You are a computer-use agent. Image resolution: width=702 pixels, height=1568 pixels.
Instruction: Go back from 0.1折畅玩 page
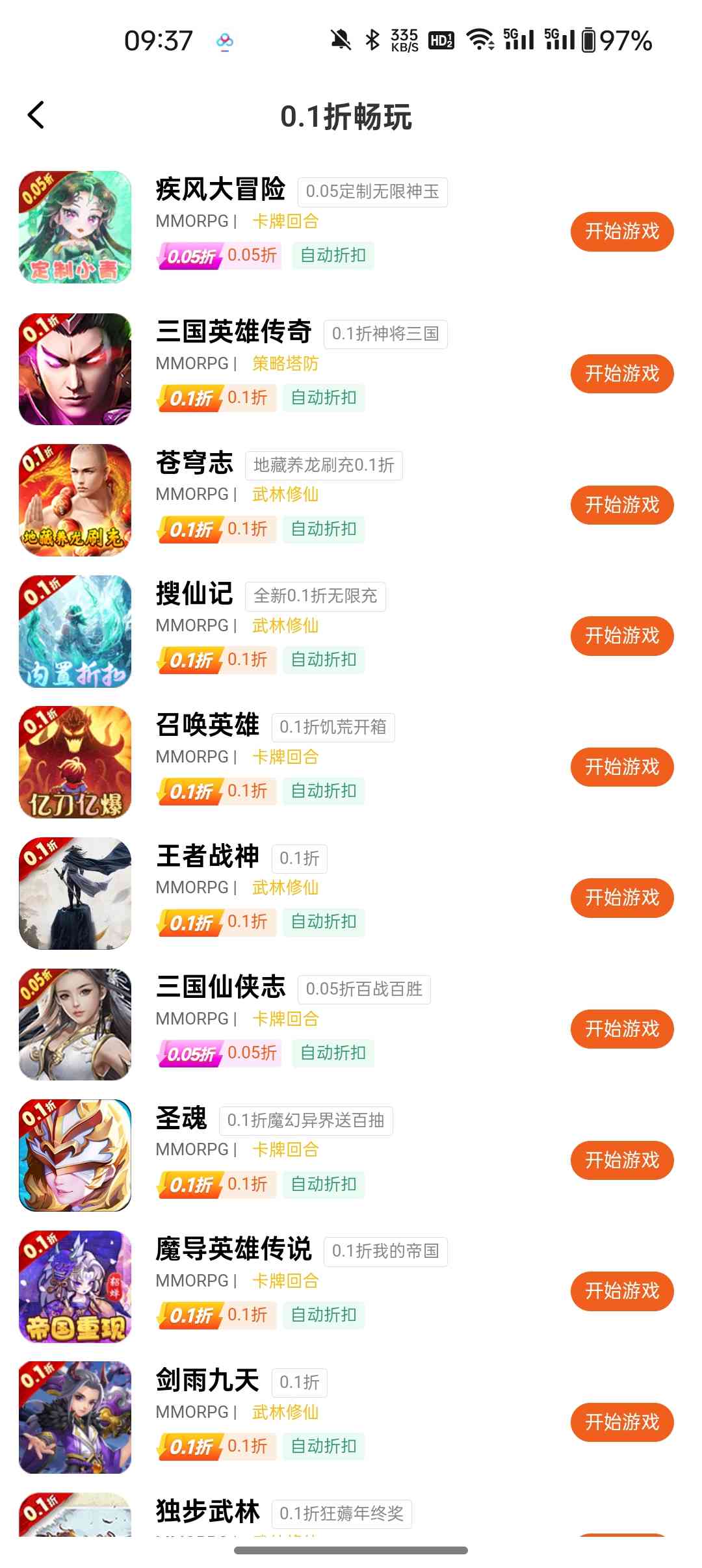pyautogui.click(x=36, y=116)
